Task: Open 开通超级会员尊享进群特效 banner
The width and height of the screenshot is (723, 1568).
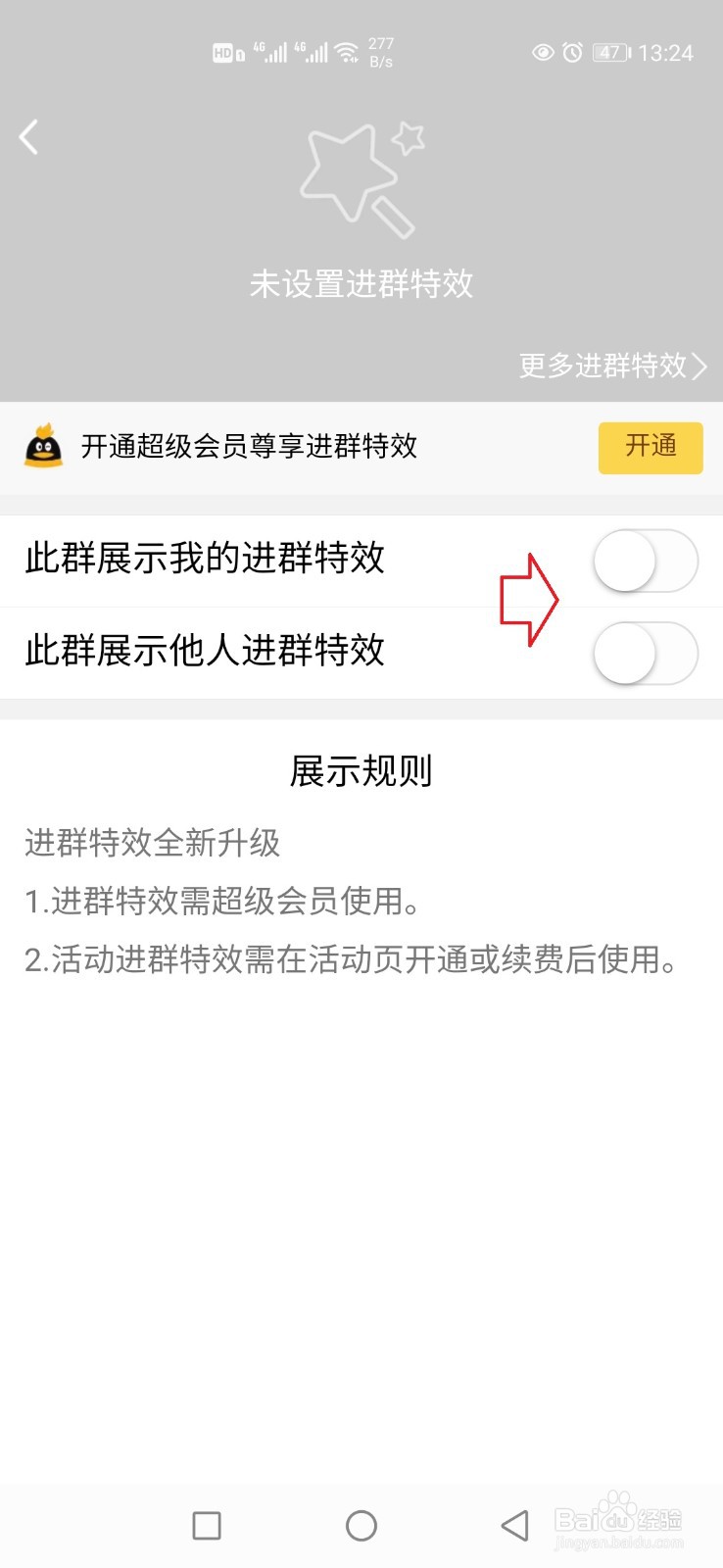Action: pyautogui.click(x=248, y=447)
